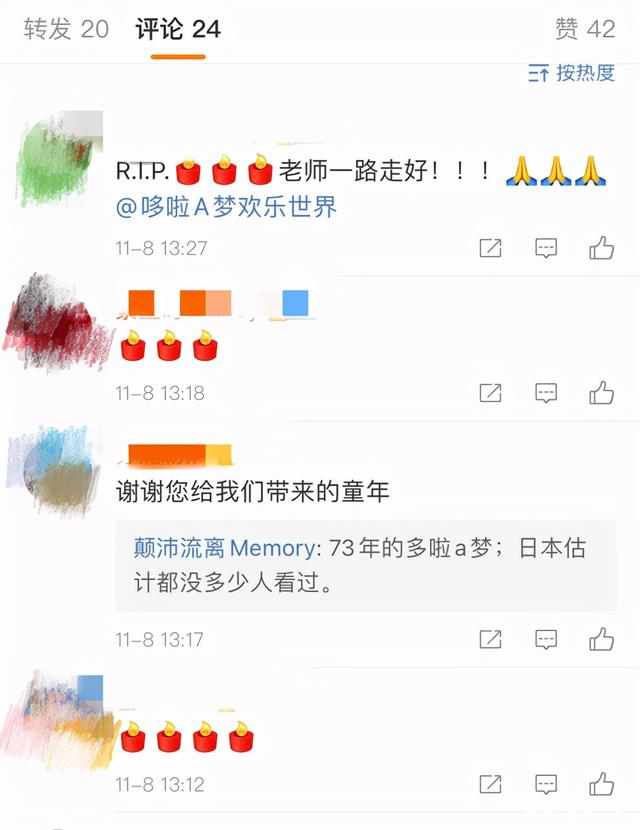Like the comment posted at 13:27

coord(601,248)
